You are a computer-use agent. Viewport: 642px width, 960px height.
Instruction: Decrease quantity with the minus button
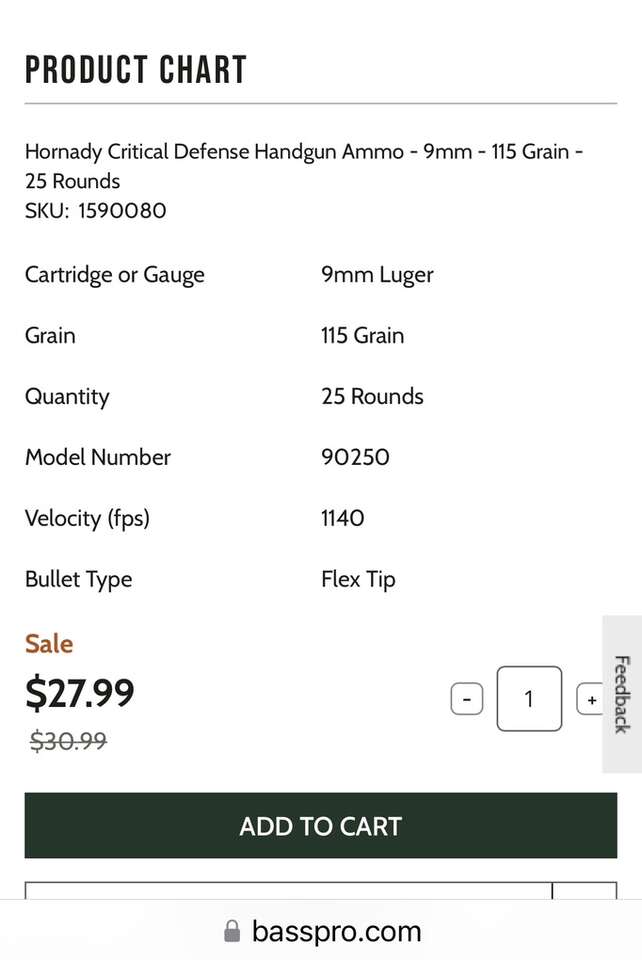point(467,699)
